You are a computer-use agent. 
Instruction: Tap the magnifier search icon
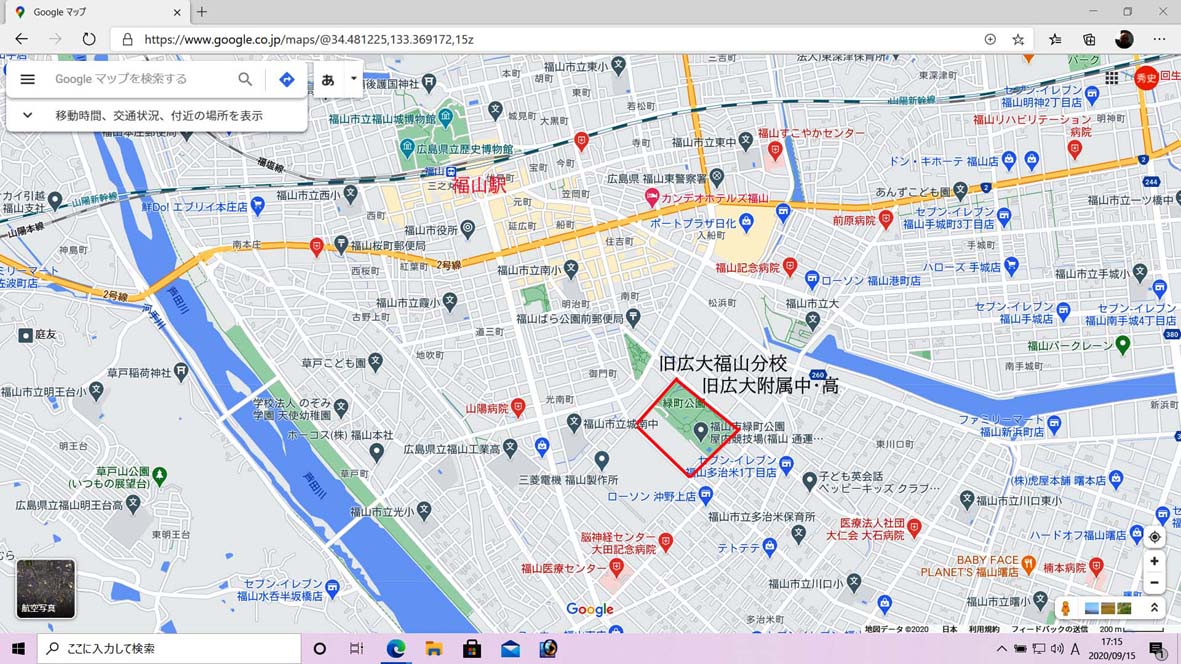tap(245, 79)
